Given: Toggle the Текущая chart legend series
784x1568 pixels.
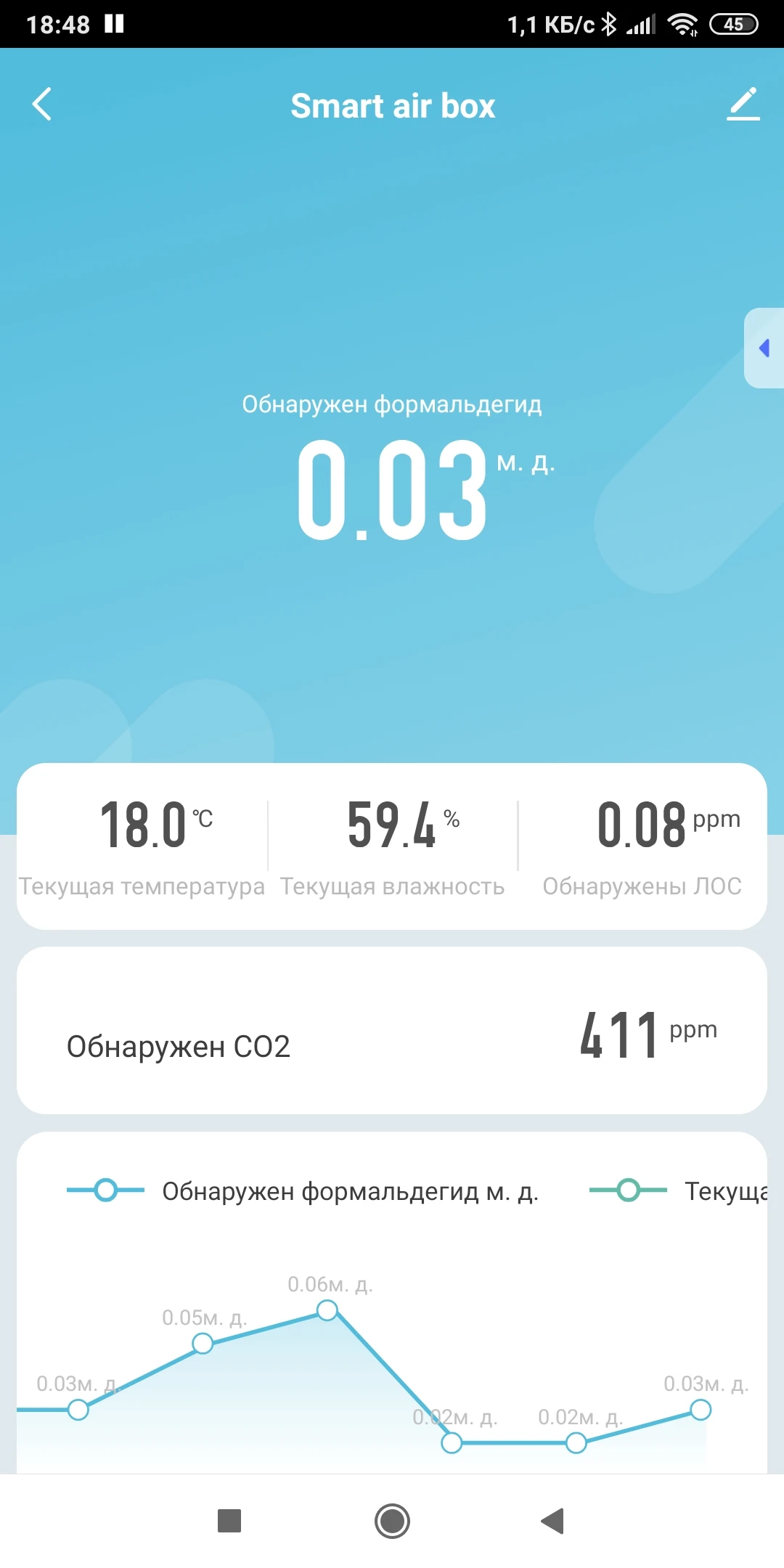Looking at the screenshot, I should click(679, 1191).
